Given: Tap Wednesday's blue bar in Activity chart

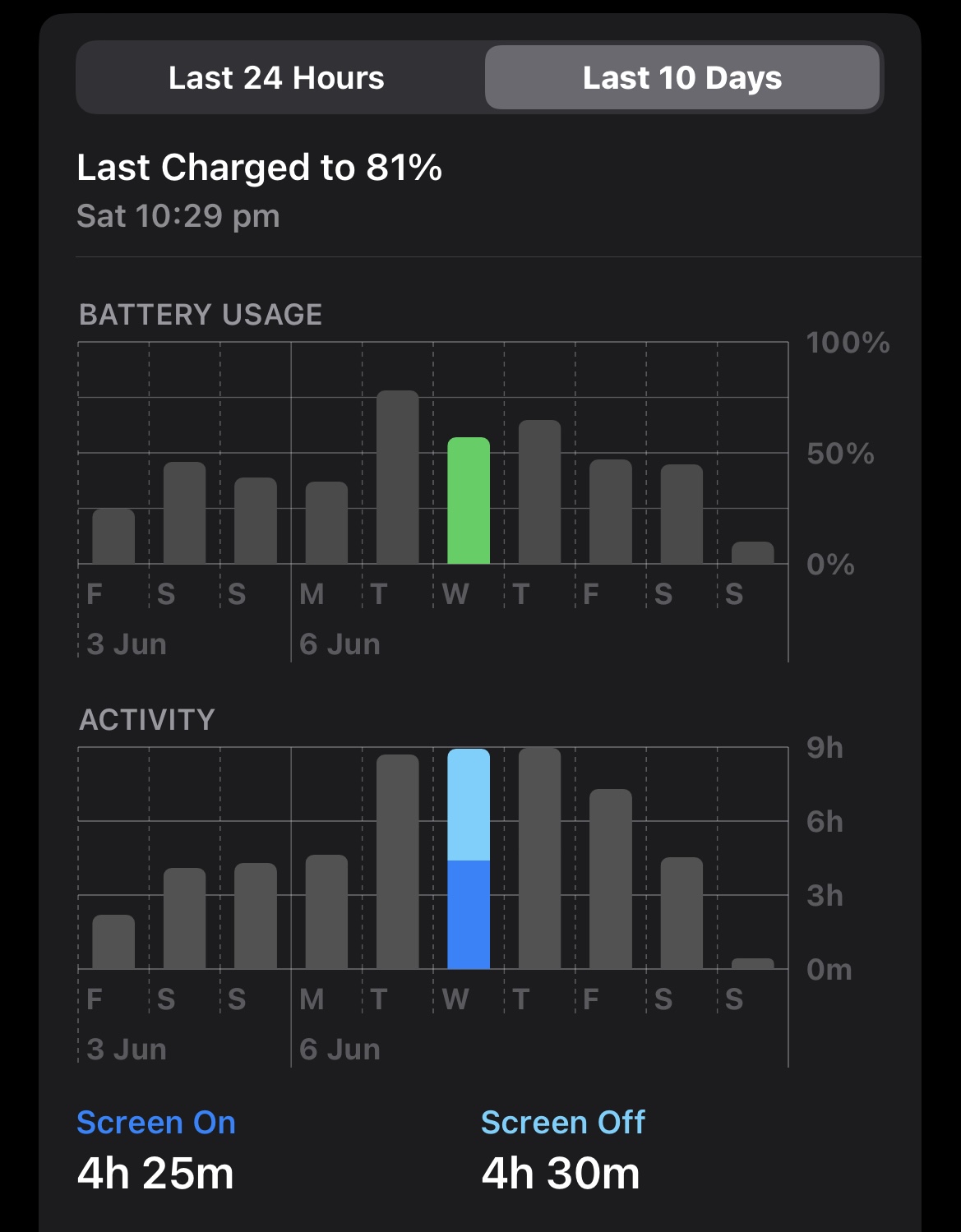Looking at the screenshot, I should [469, 859].
